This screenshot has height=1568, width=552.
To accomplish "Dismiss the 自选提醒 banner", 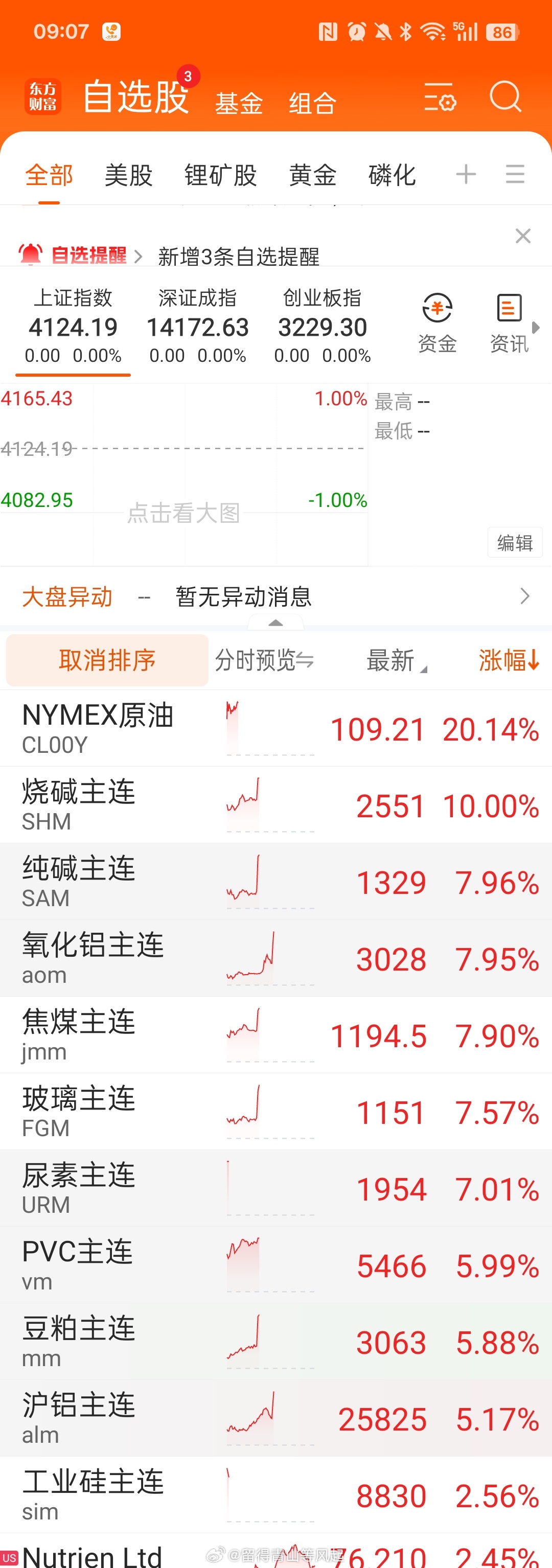I will [x=523, y=236].
